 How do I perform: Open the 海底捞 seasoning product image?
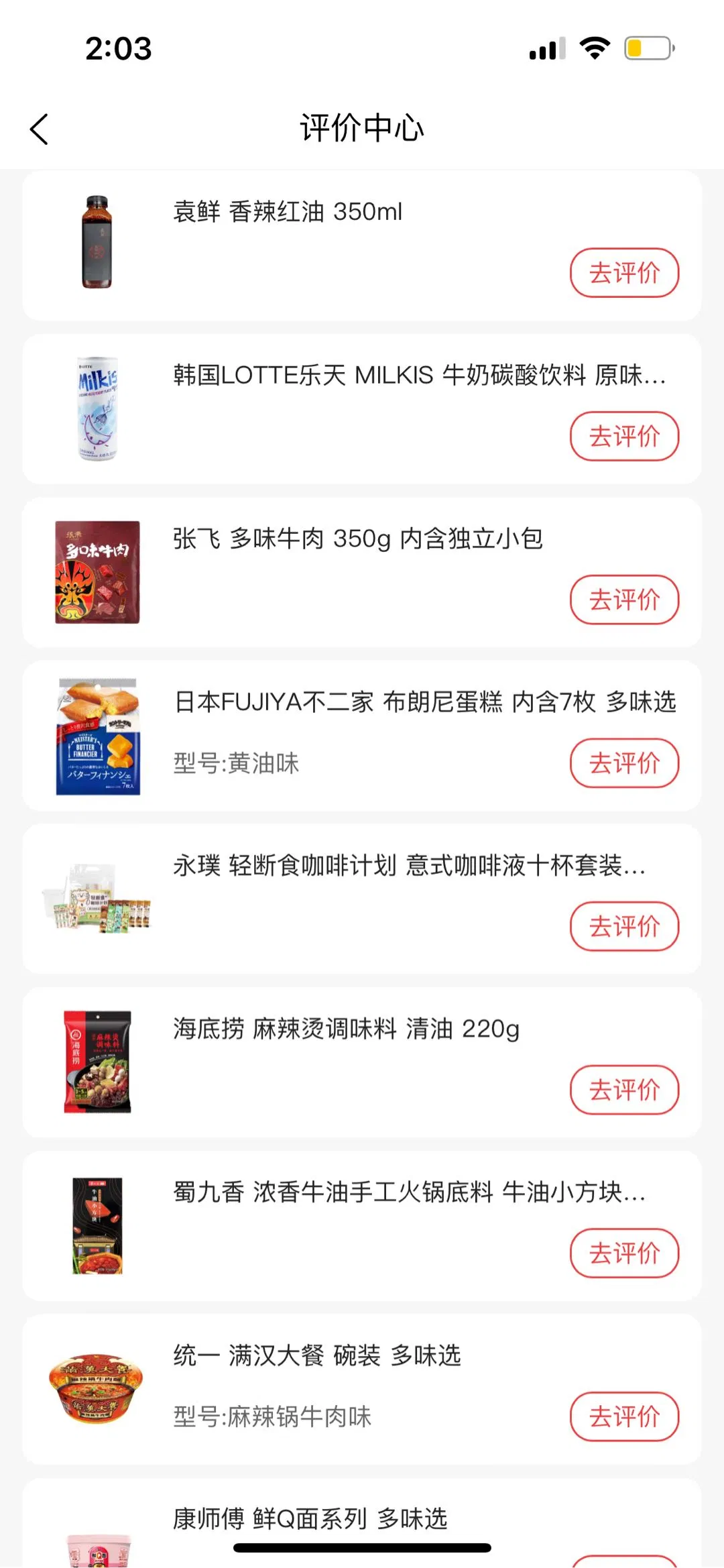click(x=97, y=1062)
